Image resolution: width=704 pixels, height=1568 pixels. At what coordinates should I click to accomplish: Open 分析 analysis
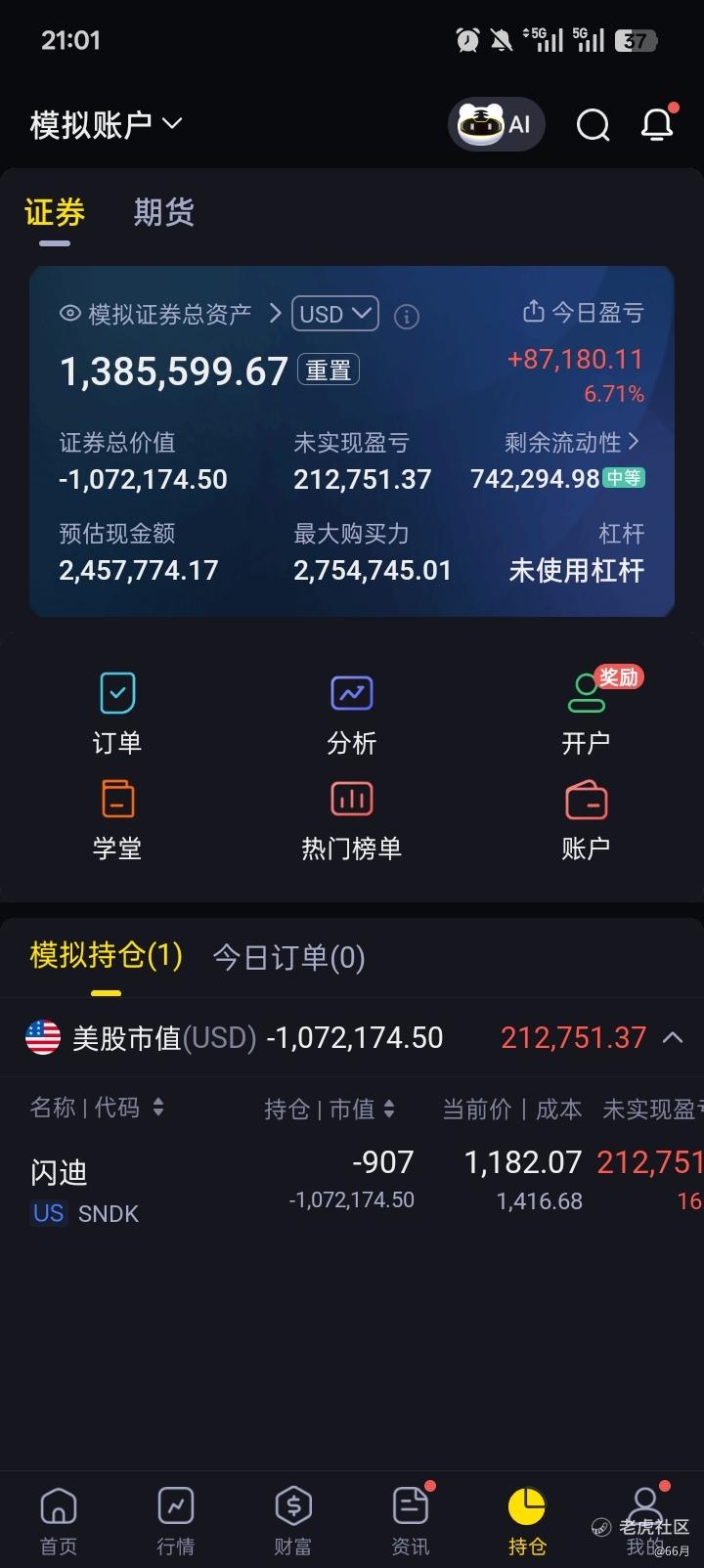tap(352, 714)
